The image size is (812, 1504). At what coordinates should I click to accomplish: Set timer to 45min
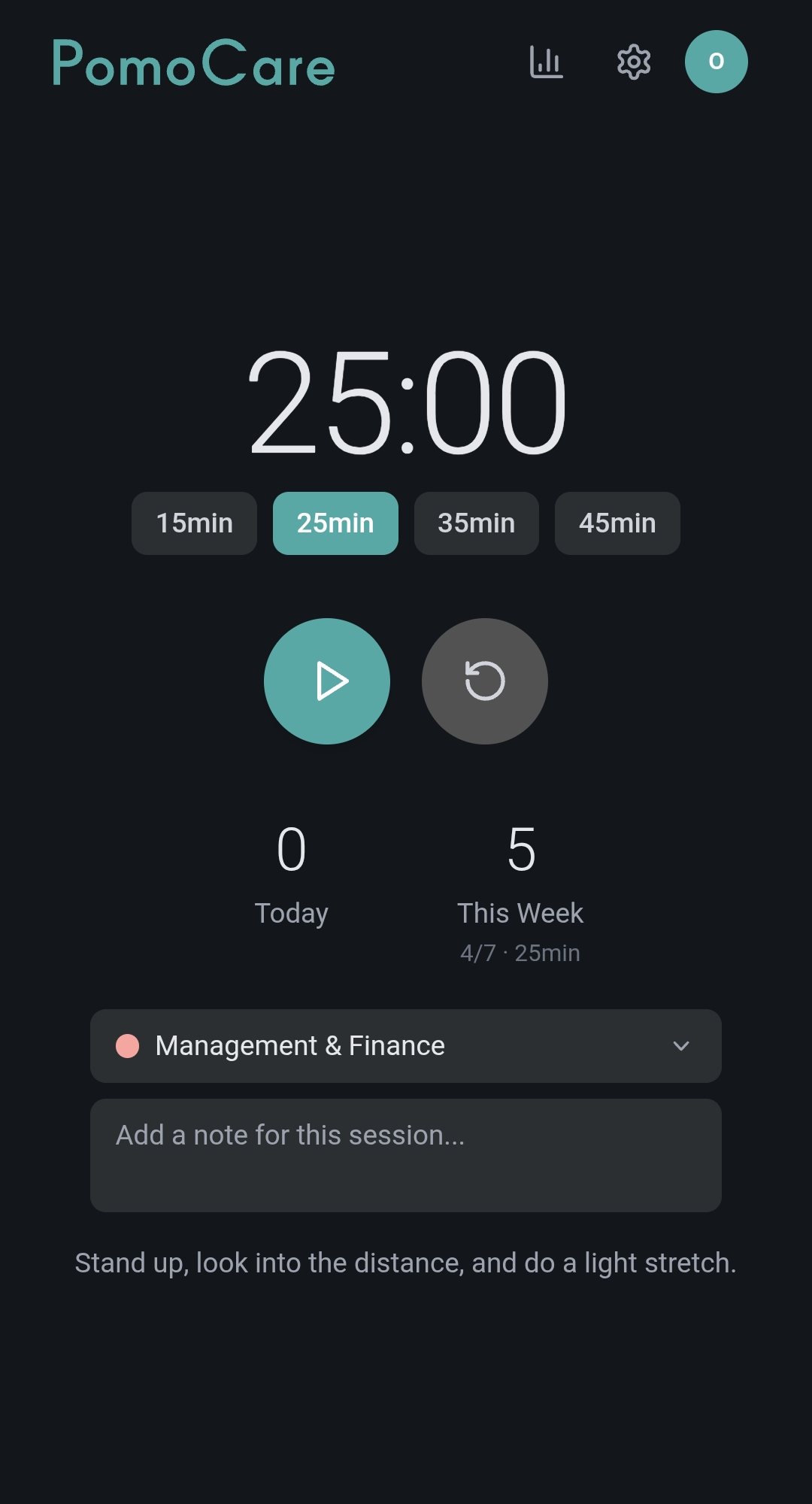point(617,523)
